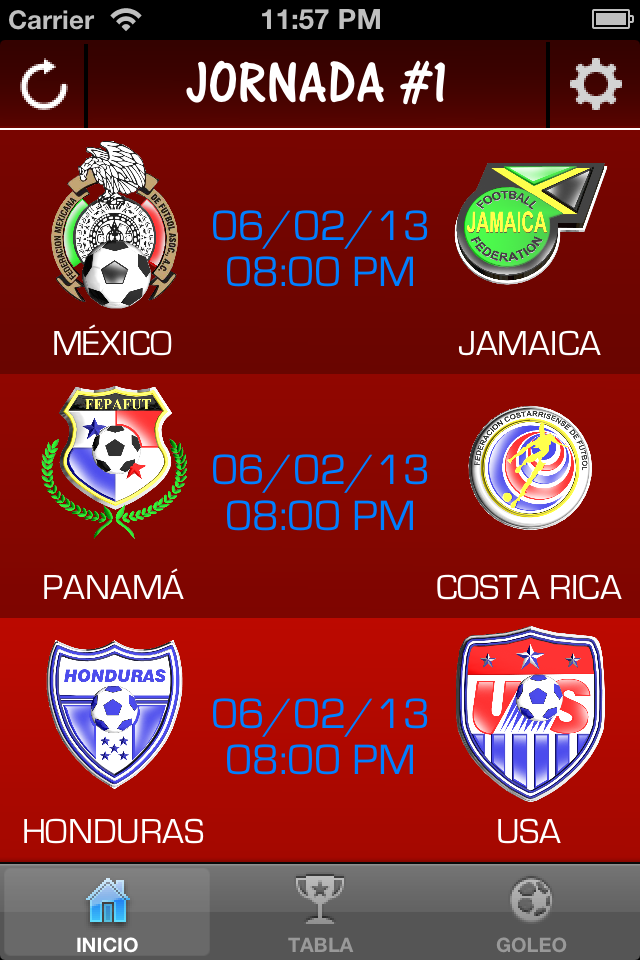
Task: Switch to the Goleo tab
Action: 531,912
